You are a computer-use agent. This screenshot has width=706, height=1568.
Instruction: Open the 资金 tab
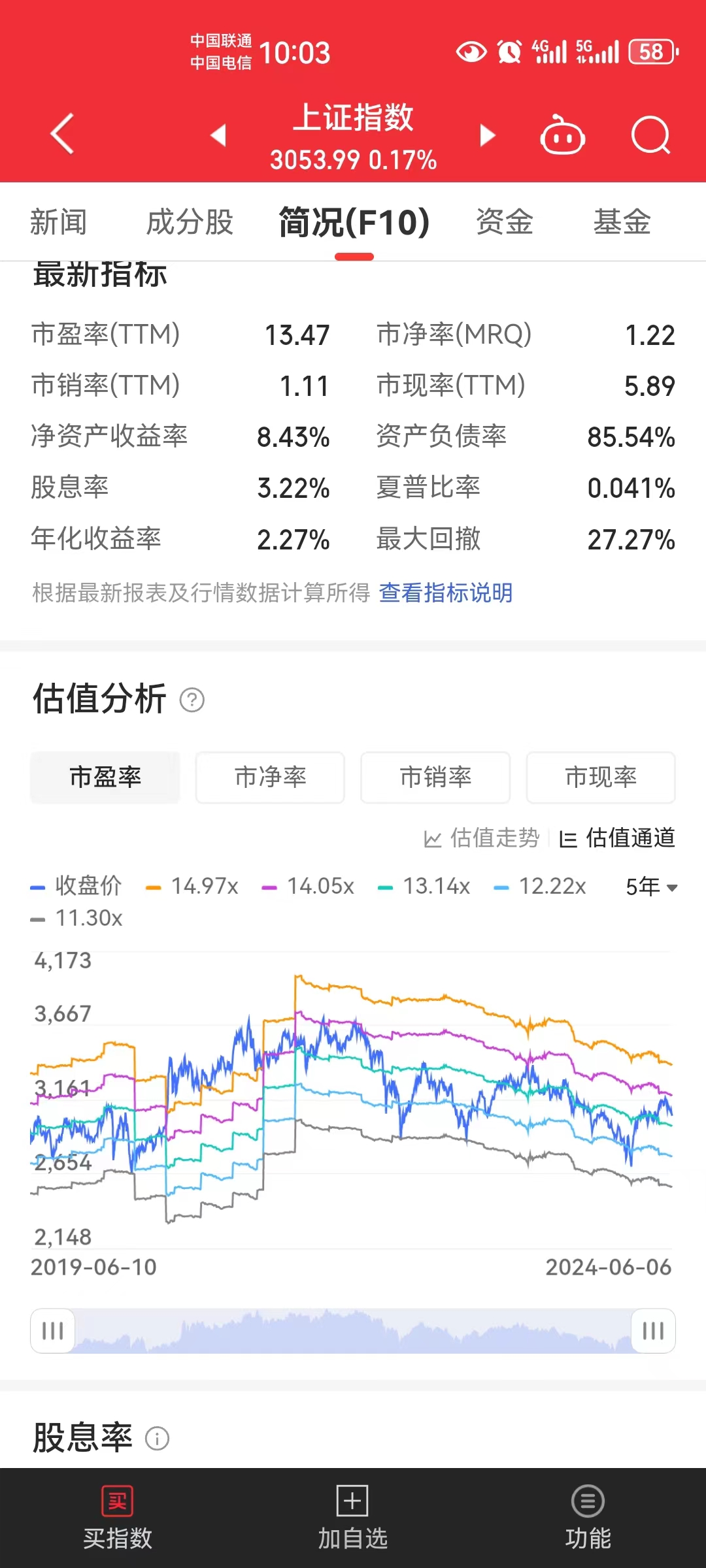pos(504,222)
